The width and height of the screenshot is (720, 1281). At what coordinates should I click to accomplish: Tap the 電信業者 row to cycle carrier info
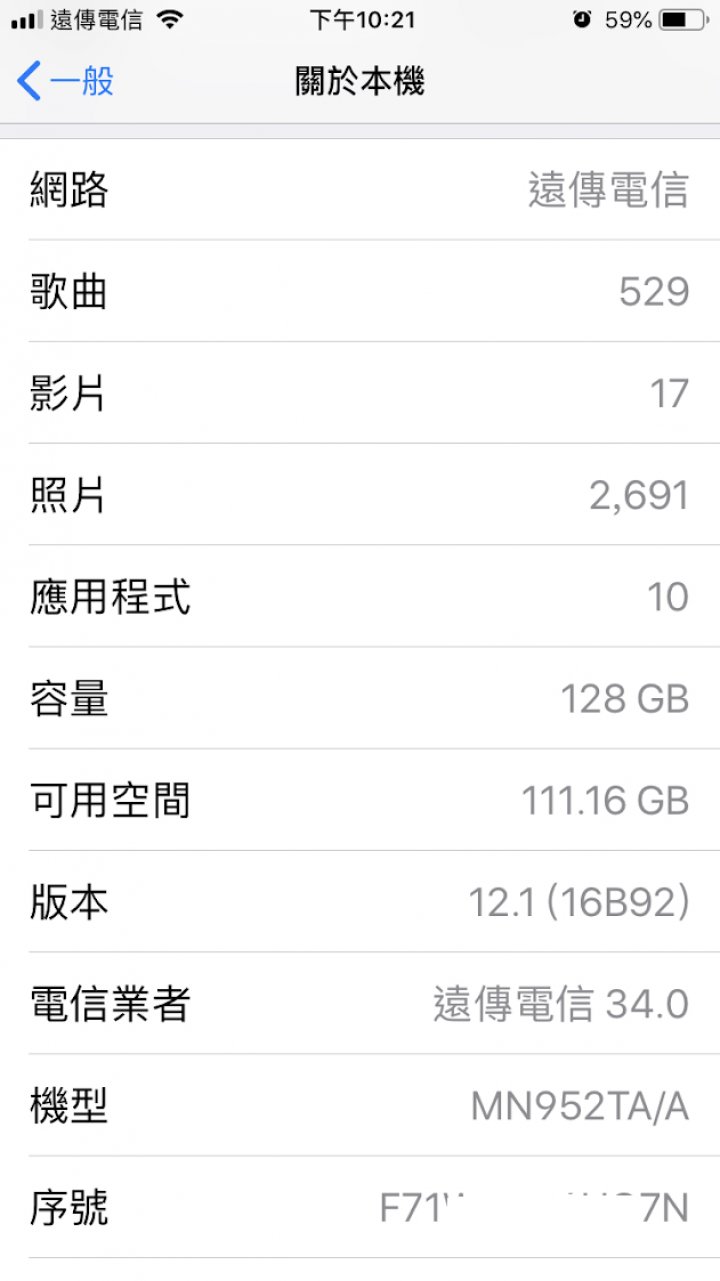(360, 1003)
